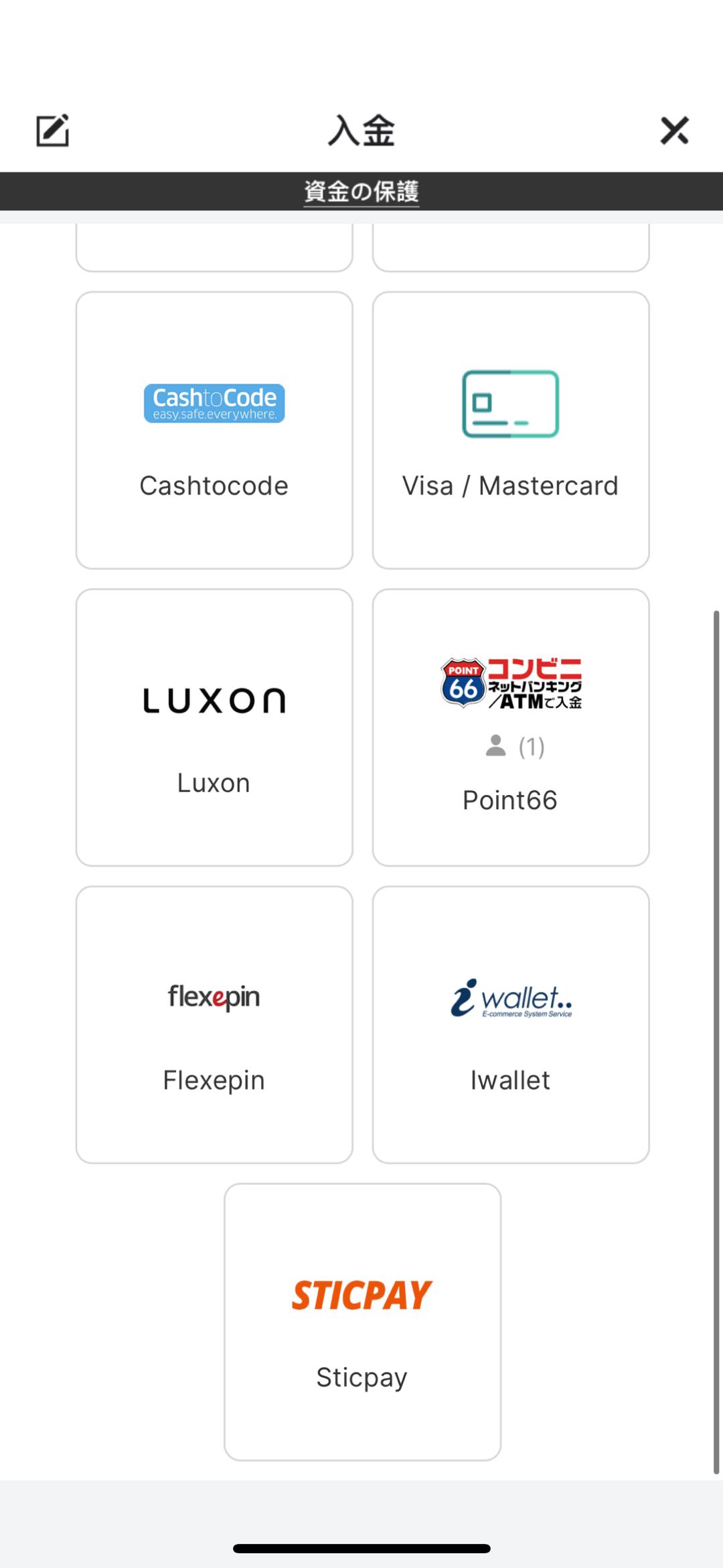
Task: Select Luxon as deposit method
Action: tap(214, 727)
